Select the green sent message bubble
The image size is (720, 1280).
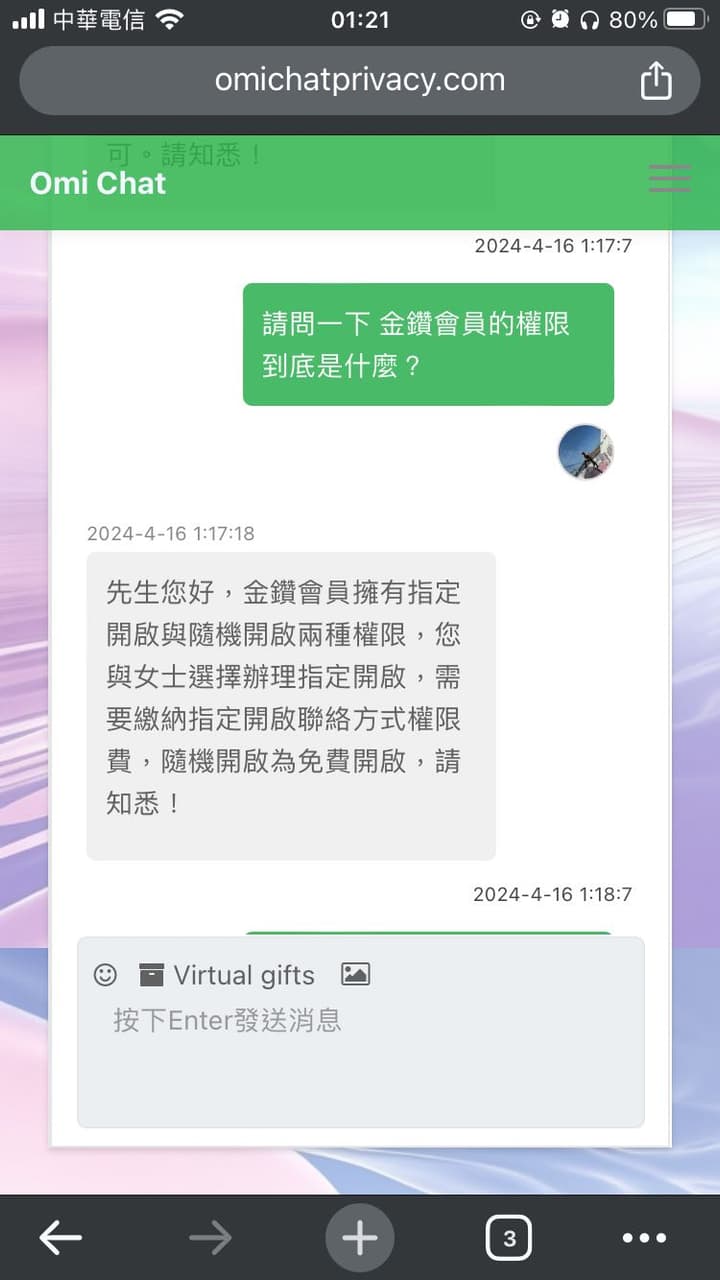[428, 344]
